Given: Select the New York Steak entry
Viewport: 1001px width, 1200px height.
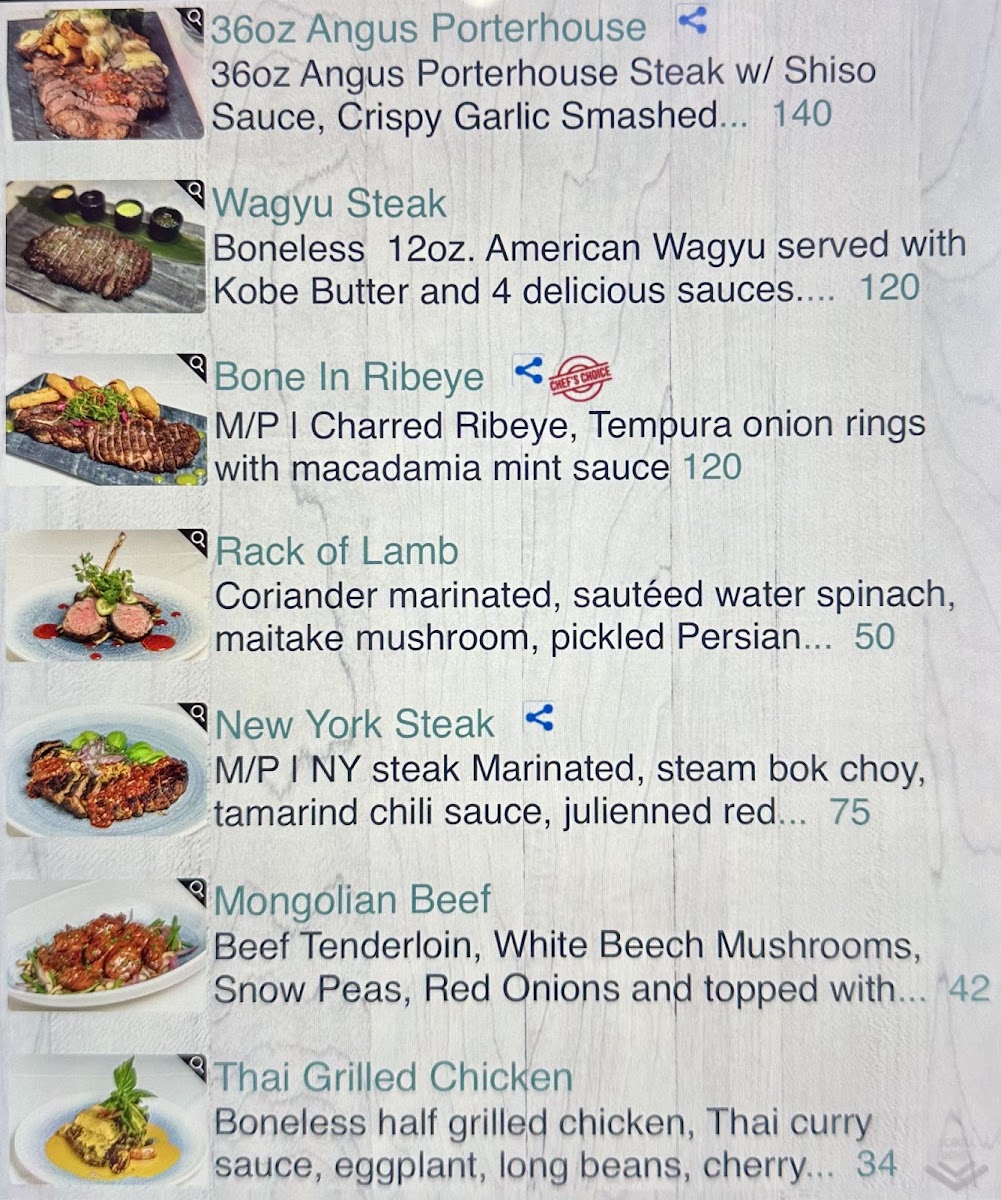Looking at the screenshot, I should click(355, 725).
